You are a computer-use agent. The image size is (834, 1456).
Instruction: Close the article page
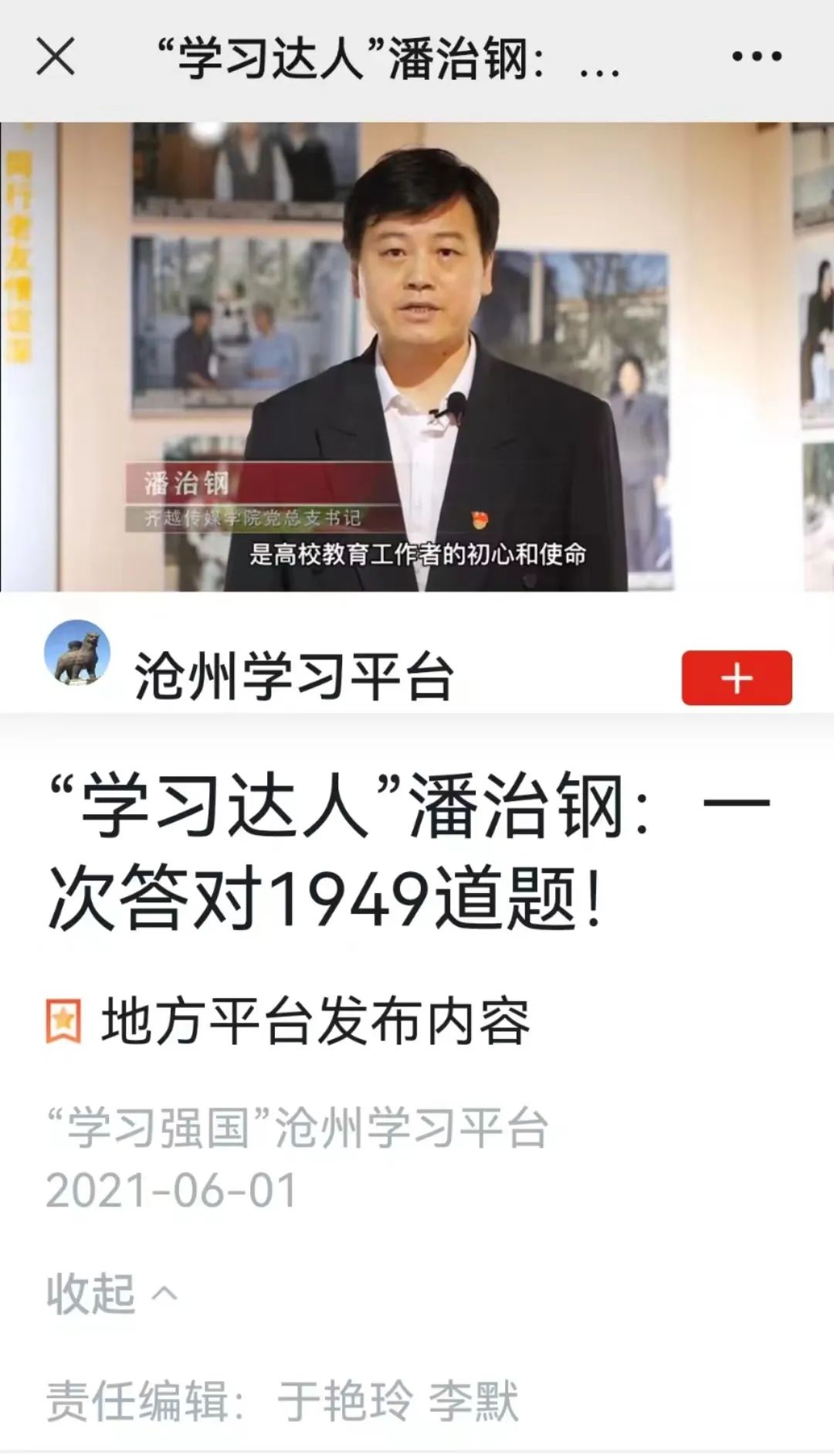point(56,56)
